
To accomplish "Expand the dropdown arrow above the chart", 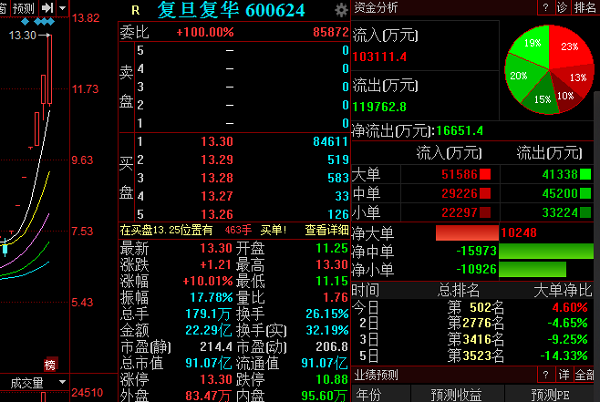I will point(63,8).
